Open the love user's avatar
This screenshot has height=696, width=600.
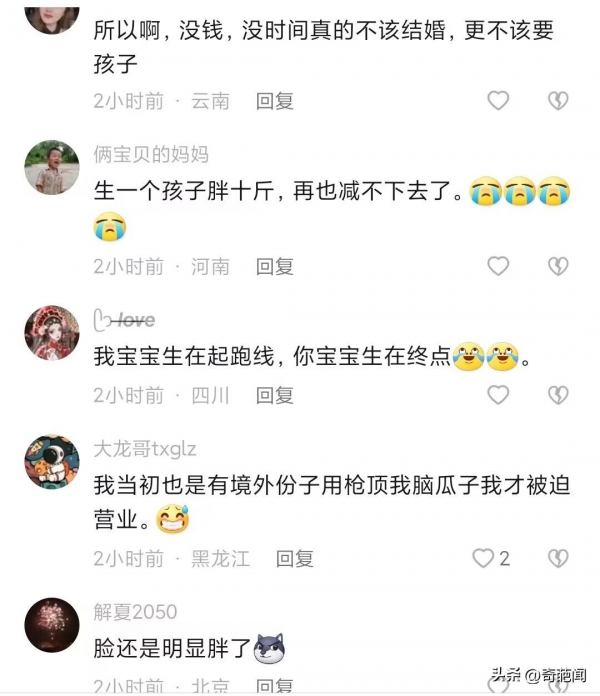click(x=51, y=332)
